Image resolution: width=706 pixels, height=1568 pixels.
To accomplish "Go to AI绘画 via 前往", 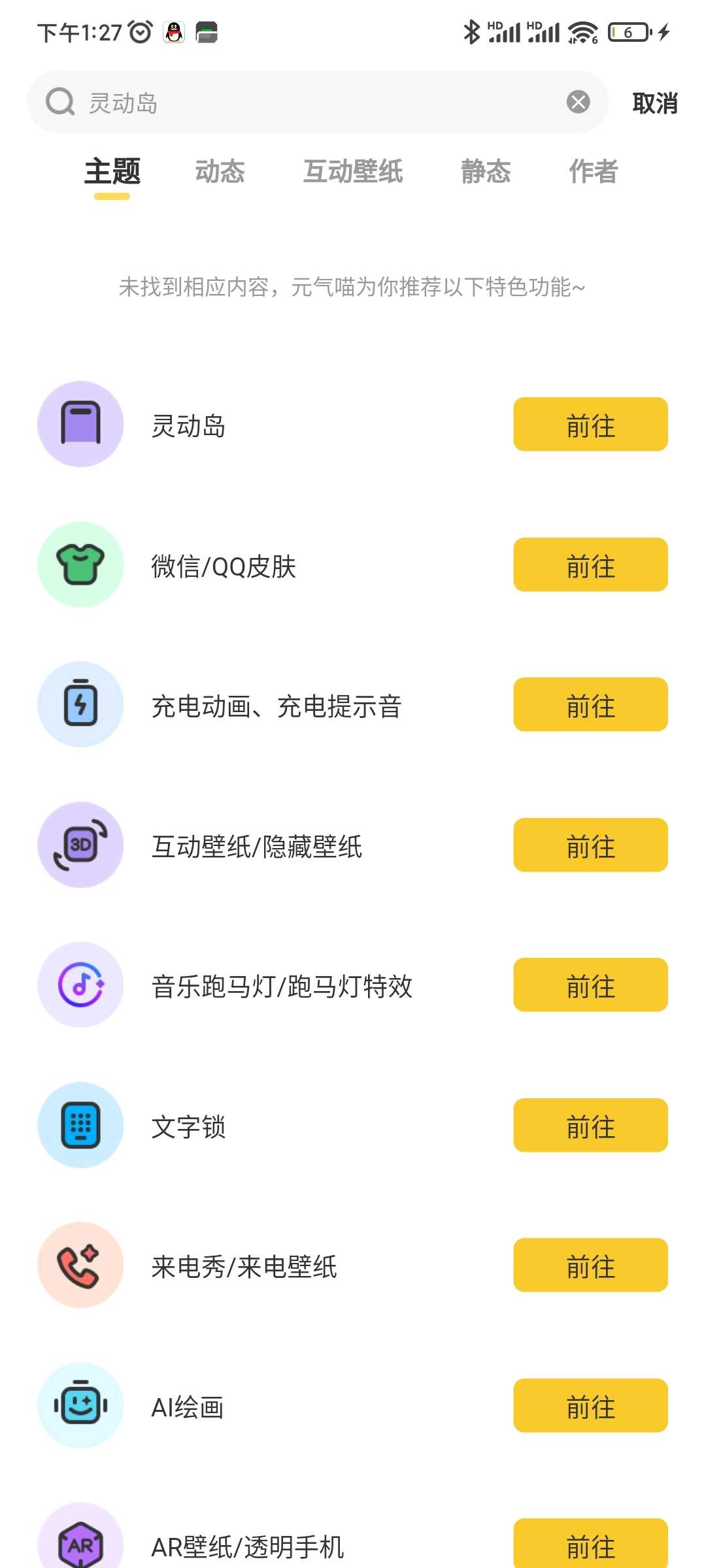I will click(590, 1406).
